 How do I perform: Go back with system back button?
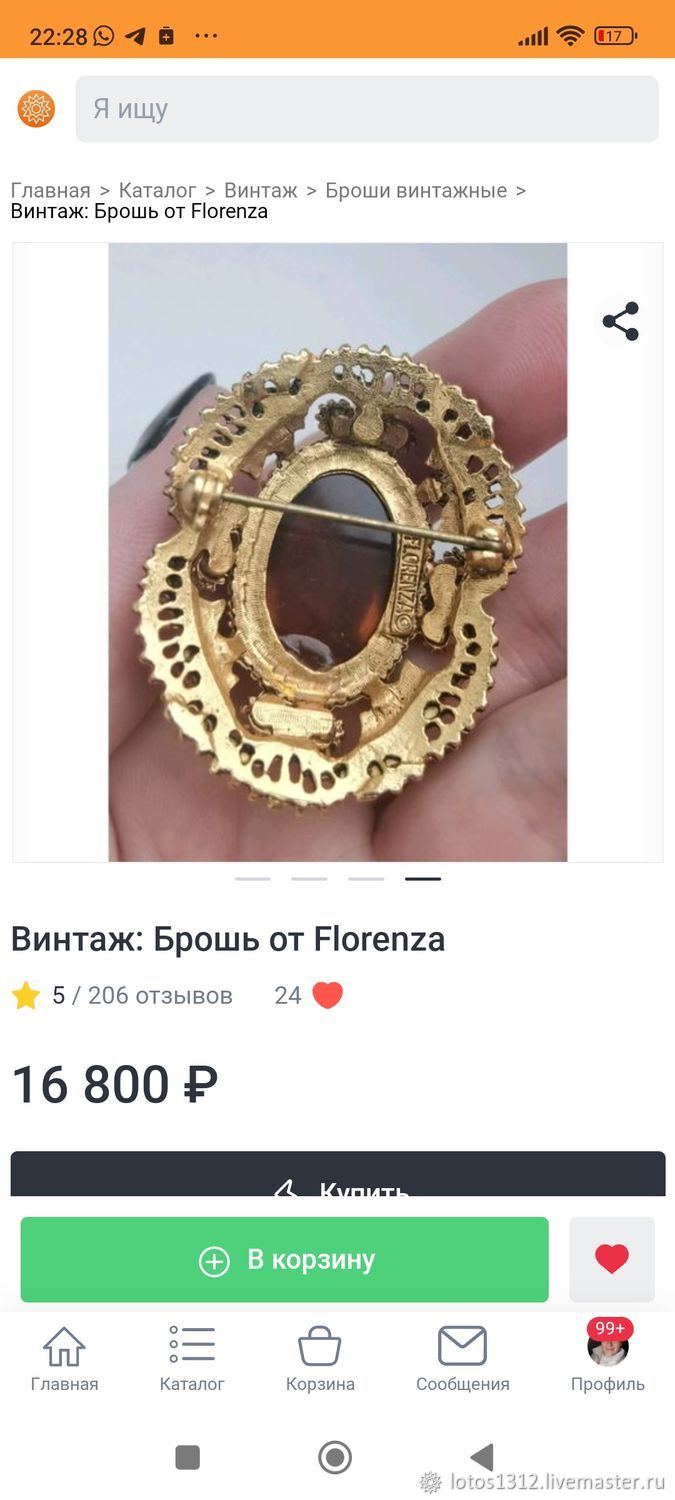[482, 1457]
